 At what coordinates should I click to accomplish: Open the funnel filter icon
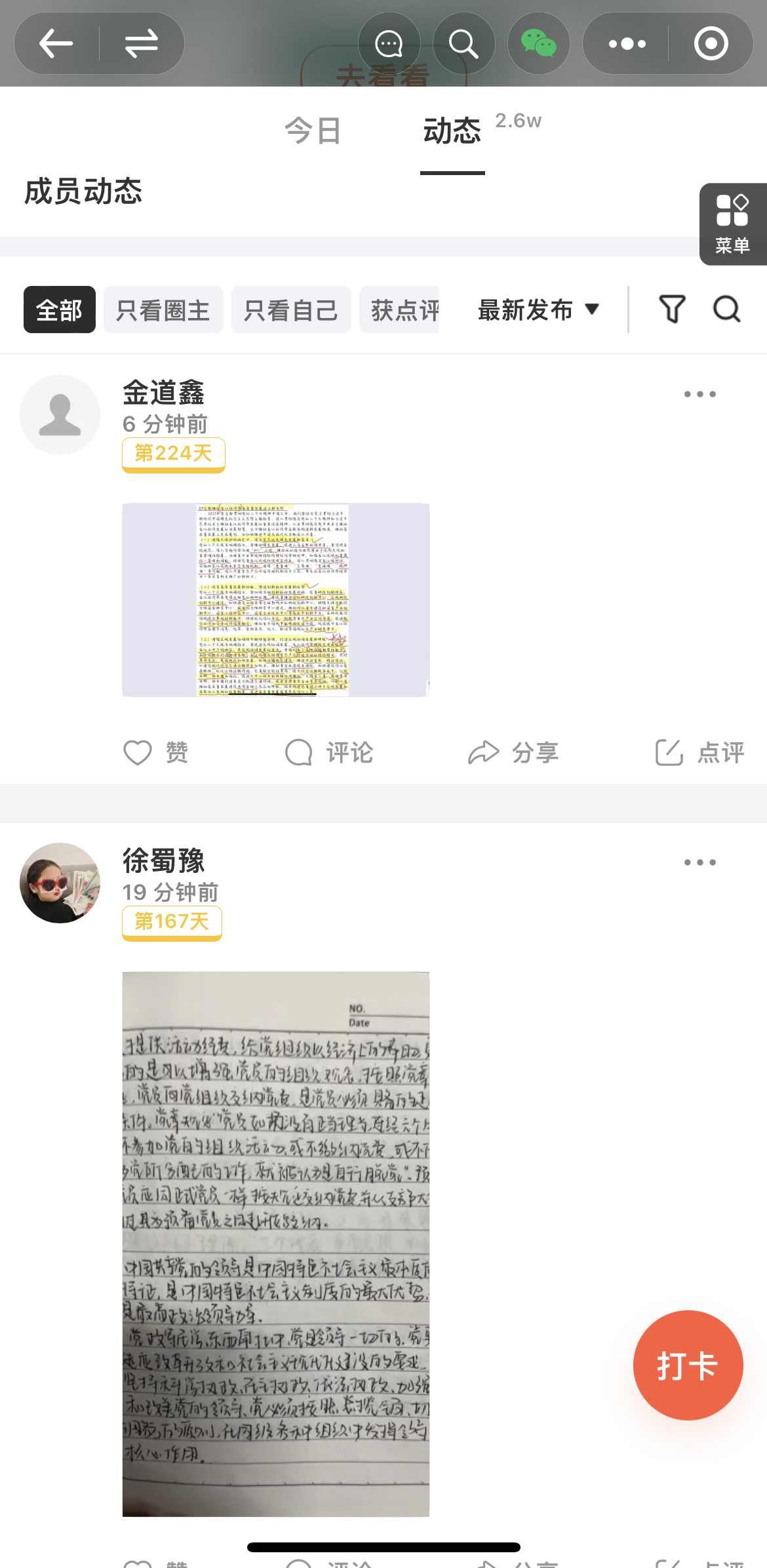[672, 309]
